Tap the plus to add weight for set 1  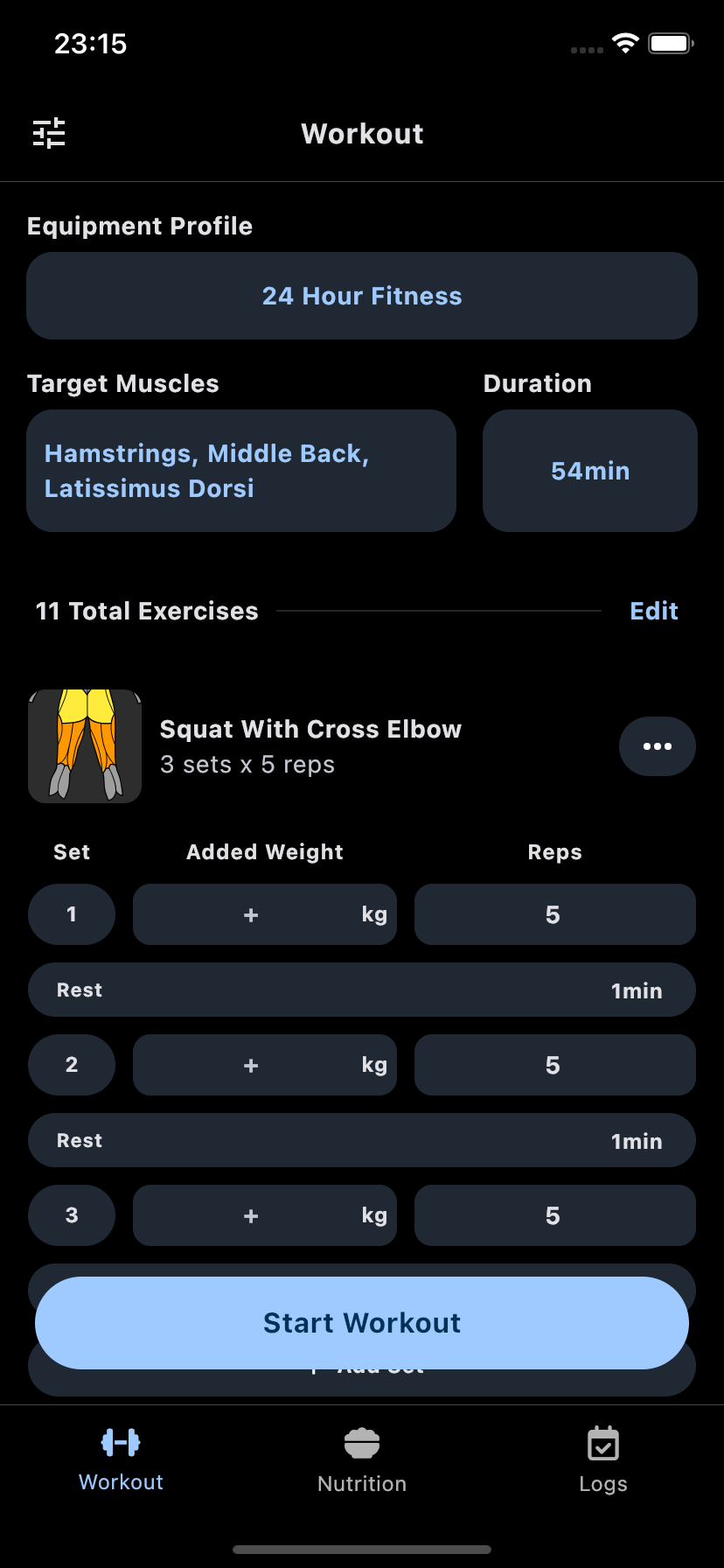(251, 913)
